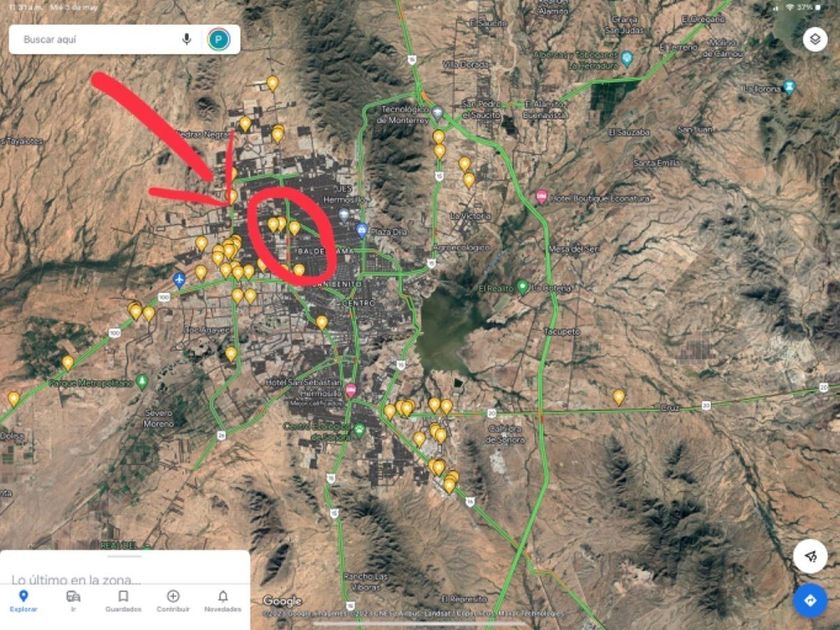Select the La Corona marker
840x630 pixels.
tap(789, 86)
